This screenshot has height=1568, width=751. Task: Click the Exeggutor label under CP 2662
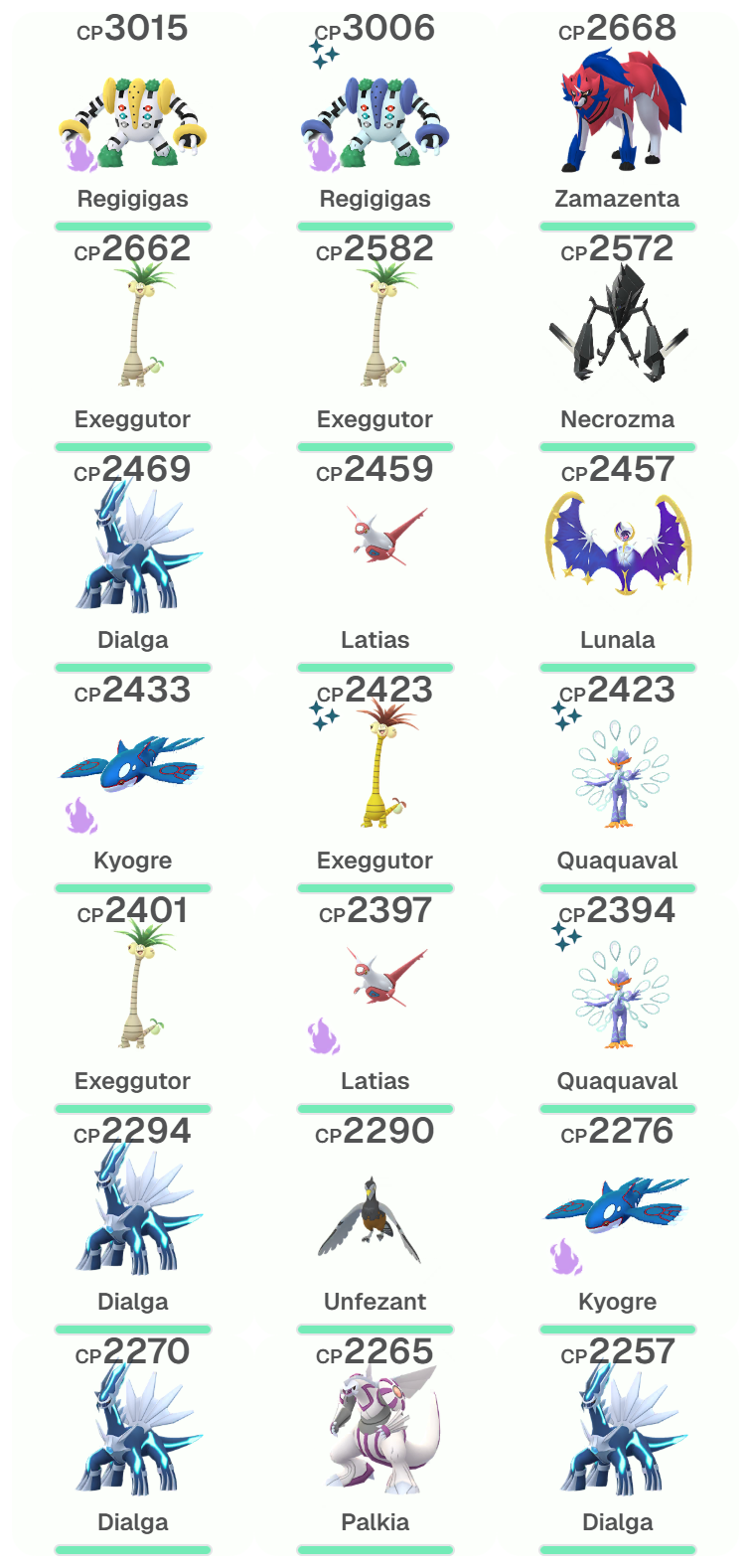[x=133, y=418]
